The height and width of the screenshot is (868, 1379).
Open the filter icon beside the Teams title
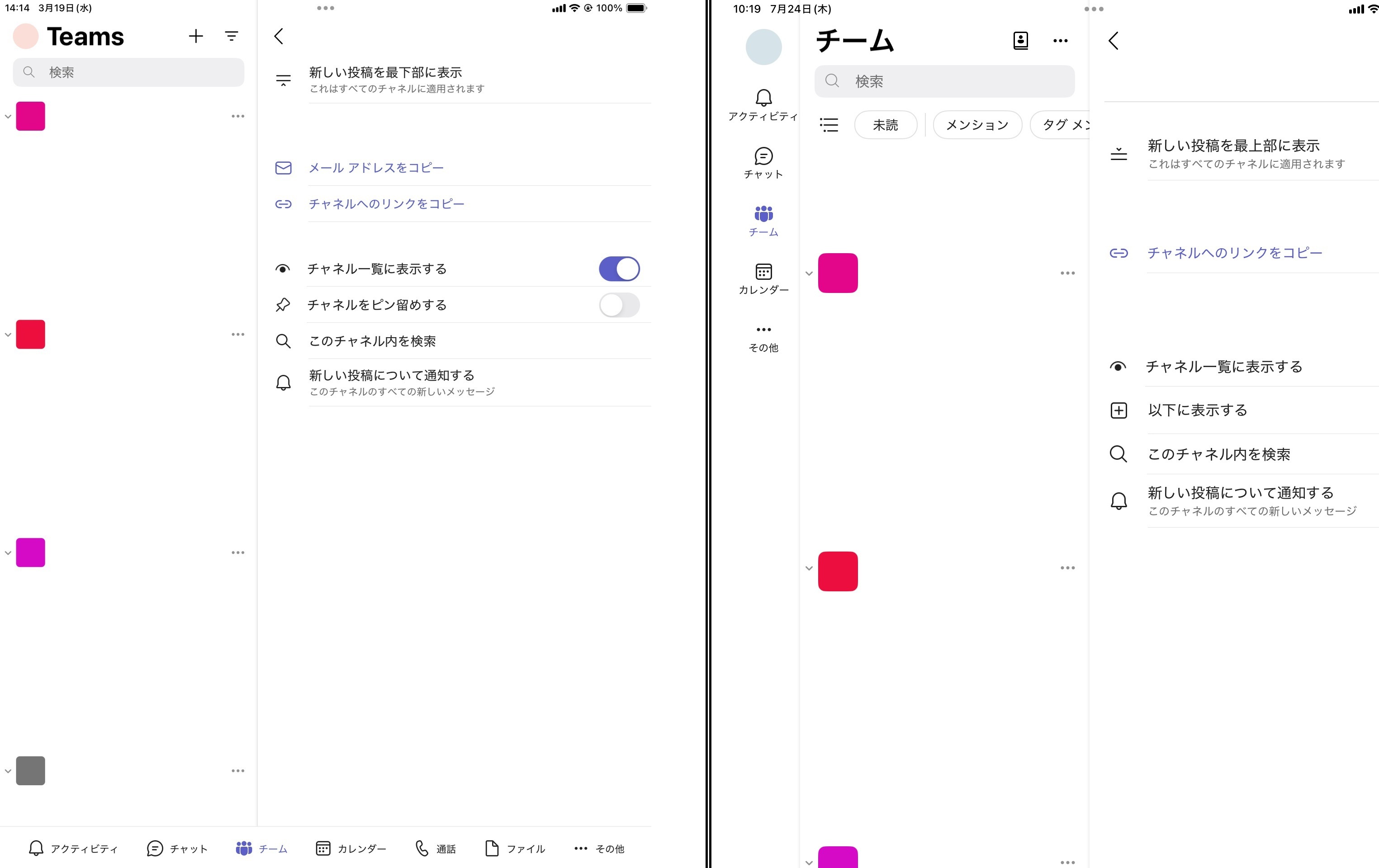(232, 36)
